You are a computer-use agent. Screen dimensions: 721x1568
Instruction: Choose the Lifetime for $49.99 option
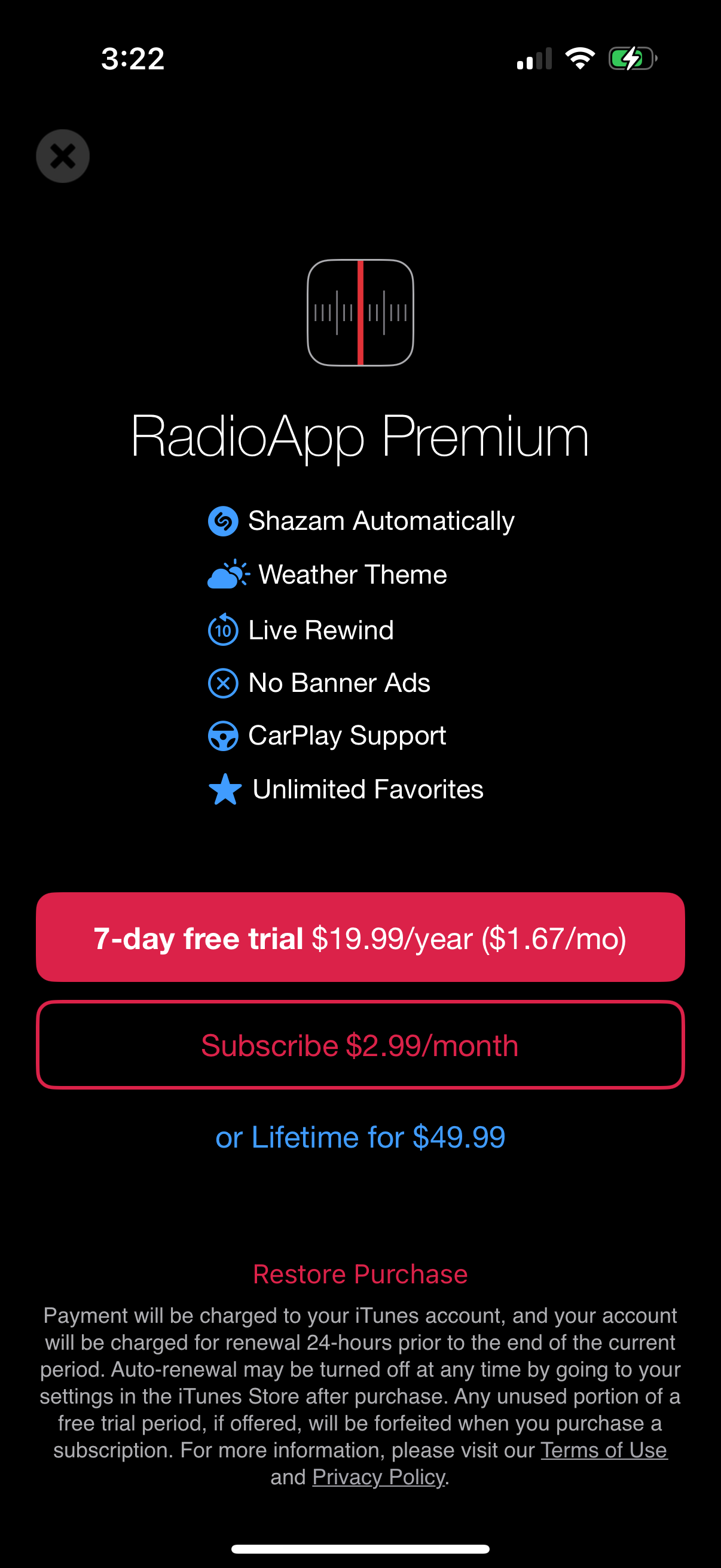click(360, 1137)
